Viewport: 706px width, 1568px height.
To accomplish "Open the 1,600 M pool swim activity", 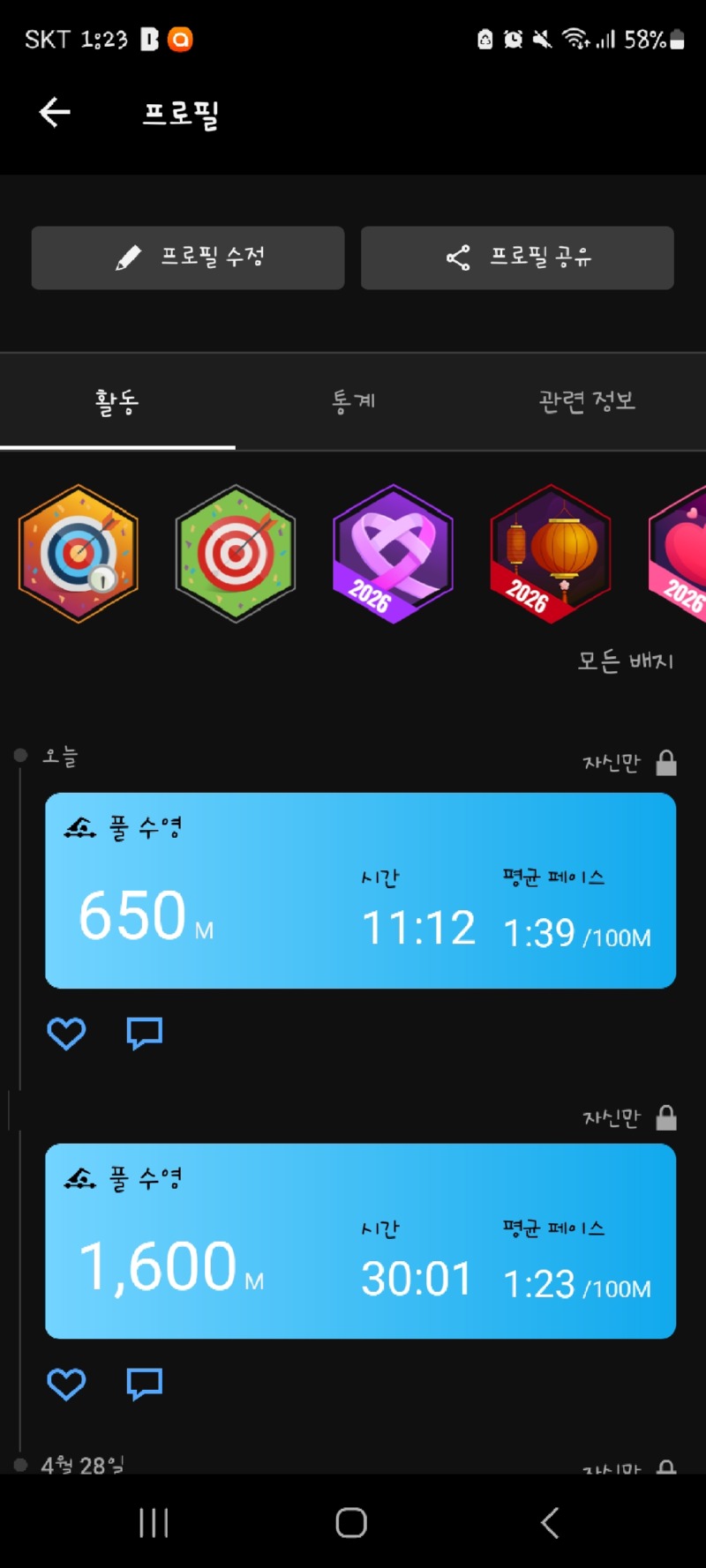I will (360, 1241).
